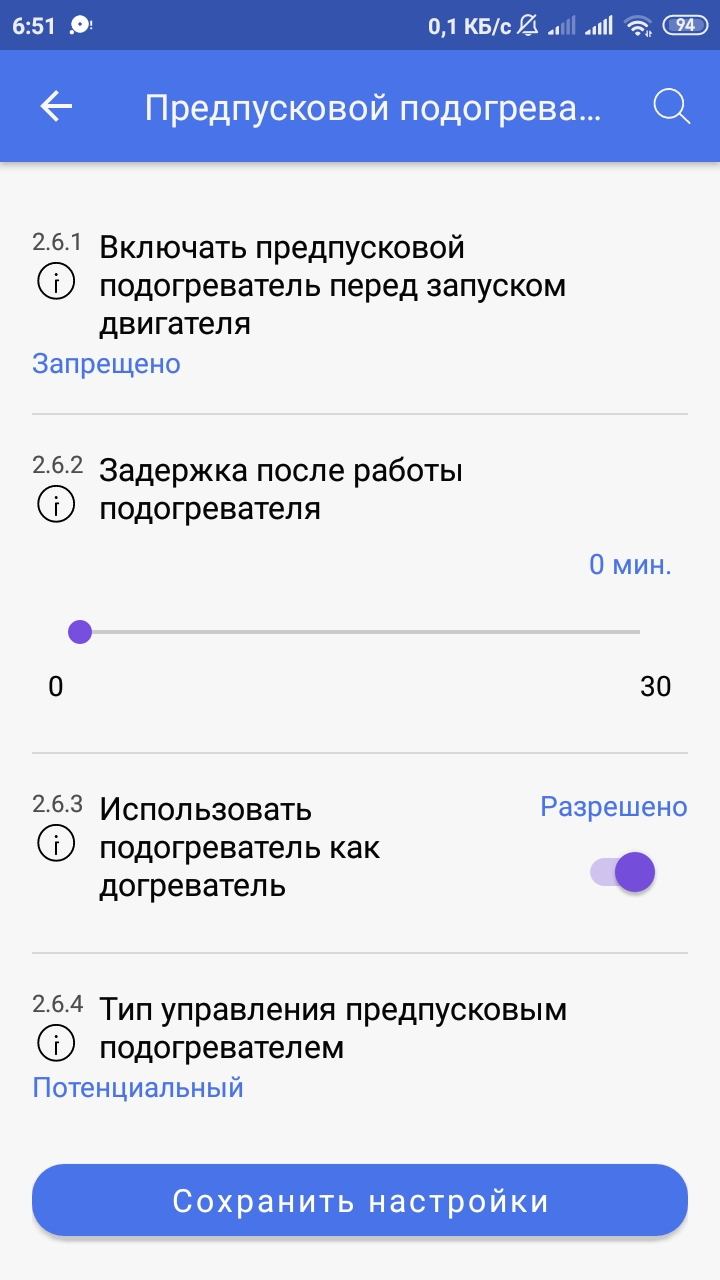Change control type Потенциальный

138,1087
